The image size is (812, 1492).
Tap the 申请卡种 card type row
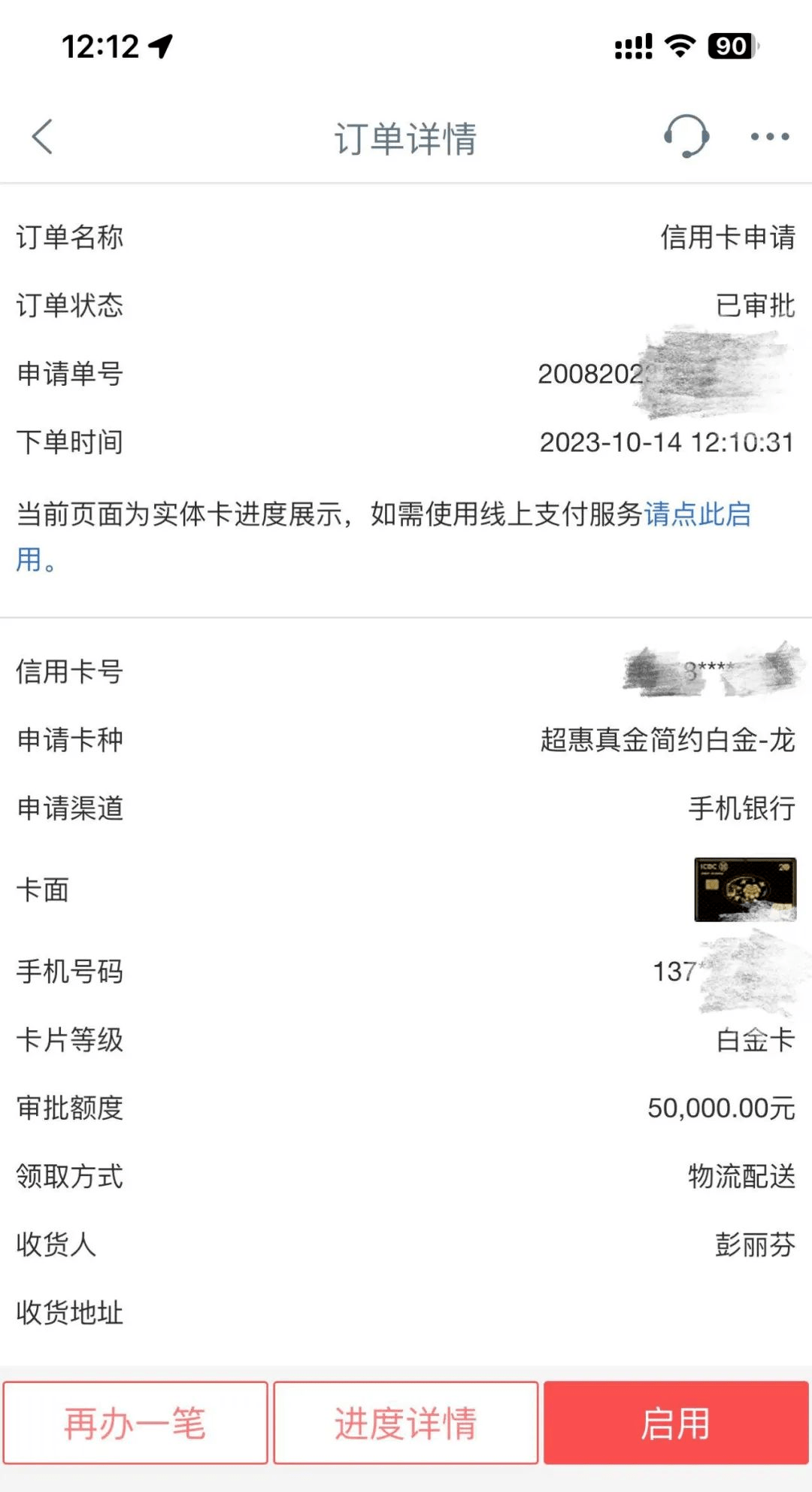(x=406, y=741)
